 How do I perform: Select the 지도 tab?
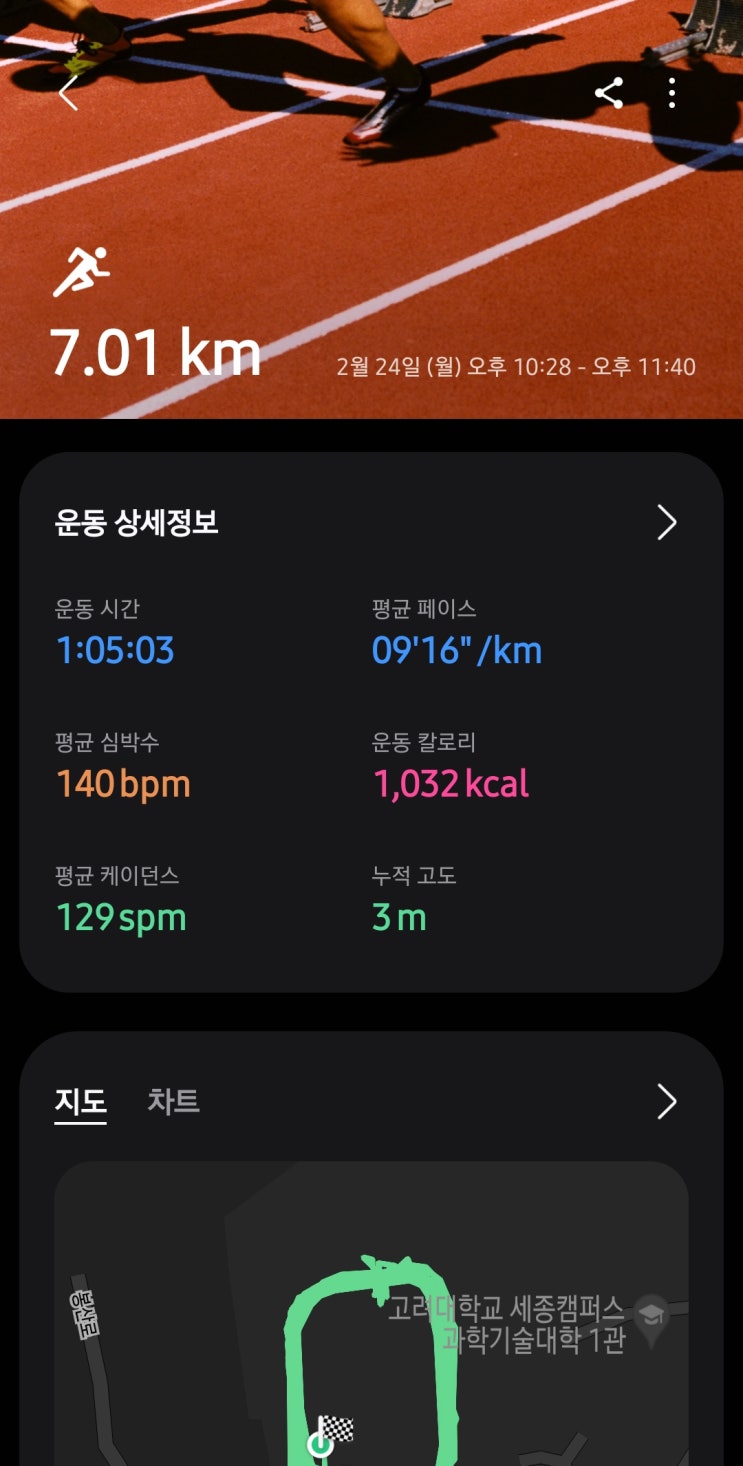[80, 1101]
